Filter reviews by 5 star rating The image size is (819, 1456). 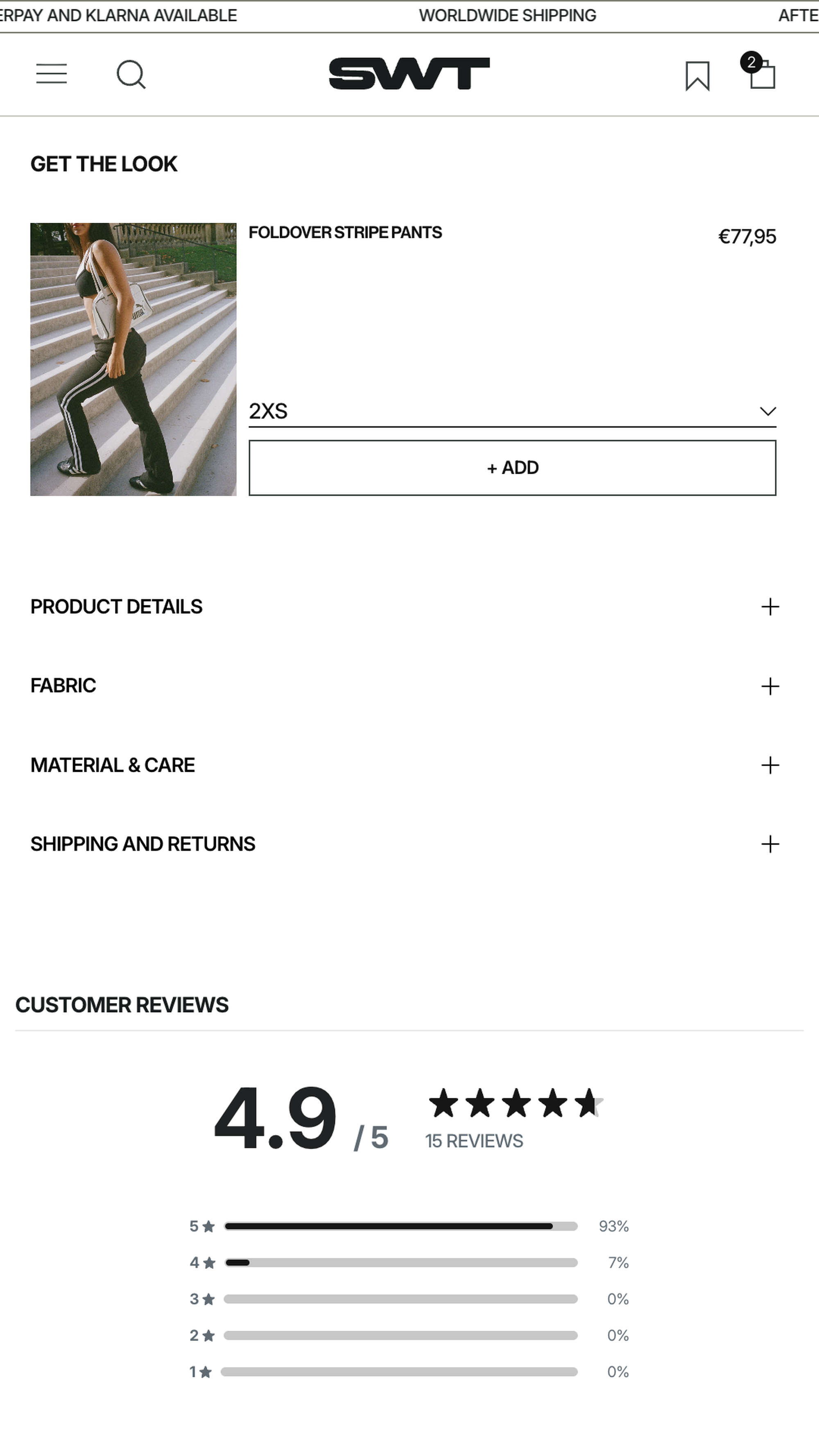coord(400,1226)
